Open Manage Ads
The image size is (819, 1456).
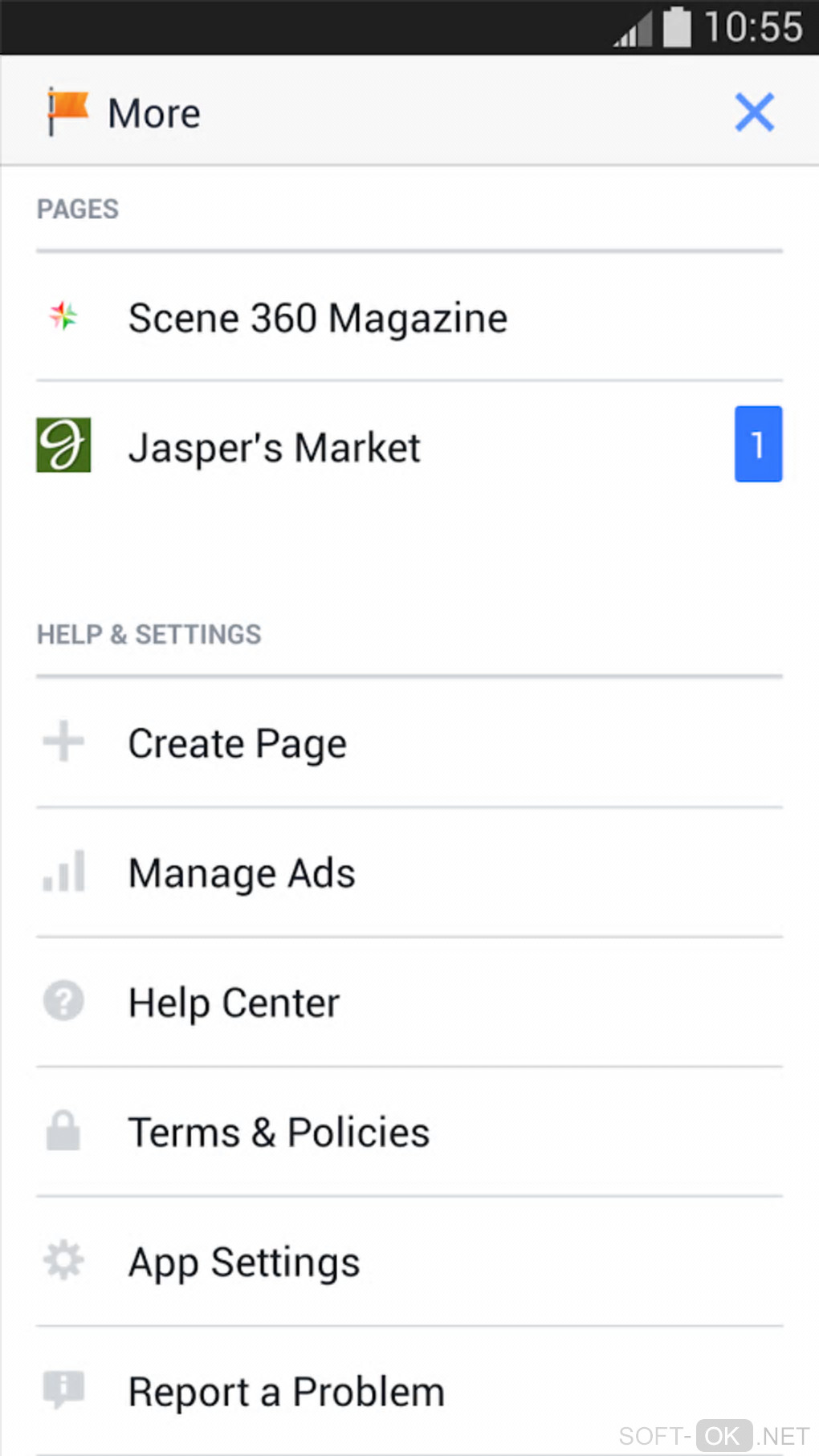pyautogui.click(x=242, y=873)
